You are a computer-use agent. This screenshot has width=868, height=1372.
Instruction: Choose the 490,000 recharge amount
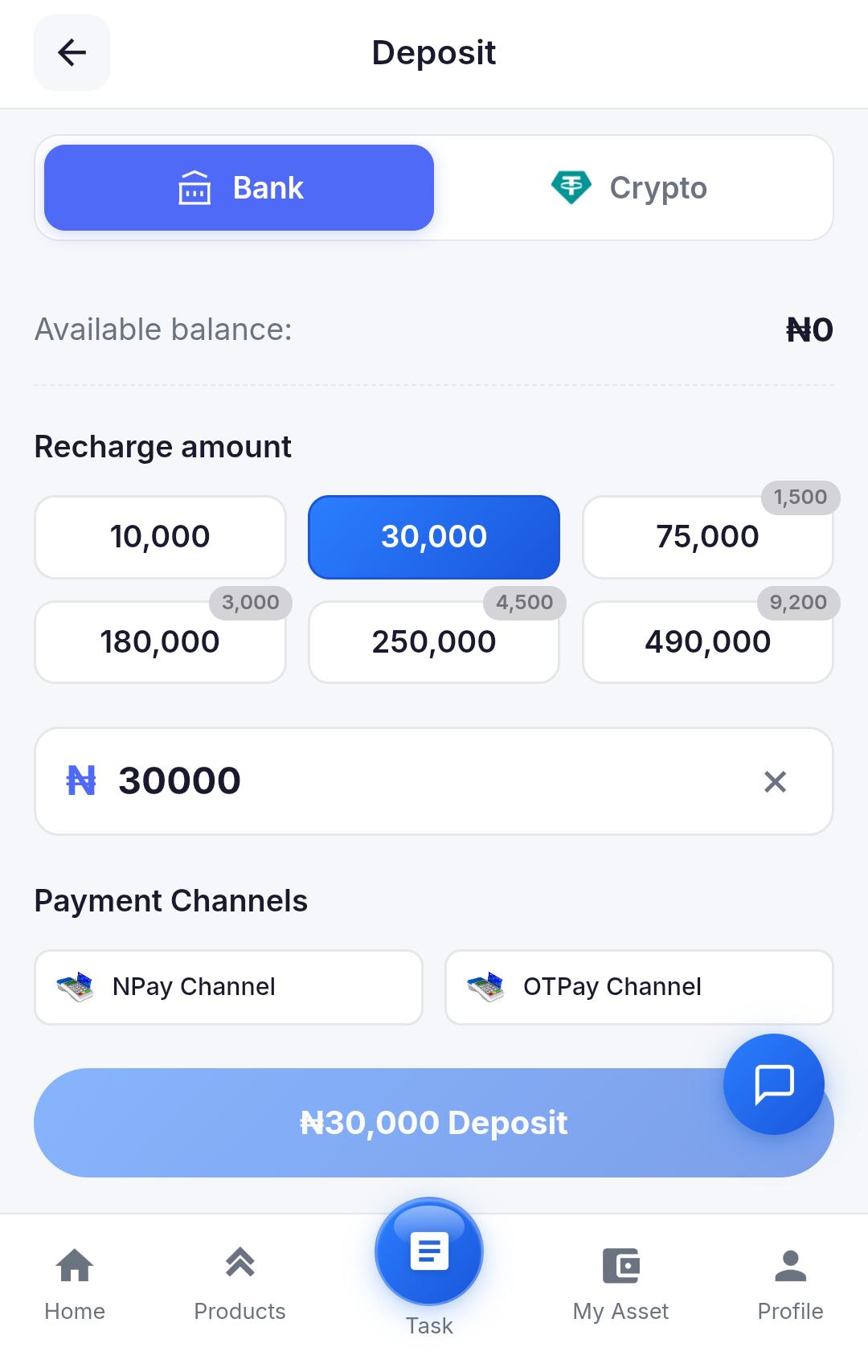pyautogui.click(x=707, y=641)
